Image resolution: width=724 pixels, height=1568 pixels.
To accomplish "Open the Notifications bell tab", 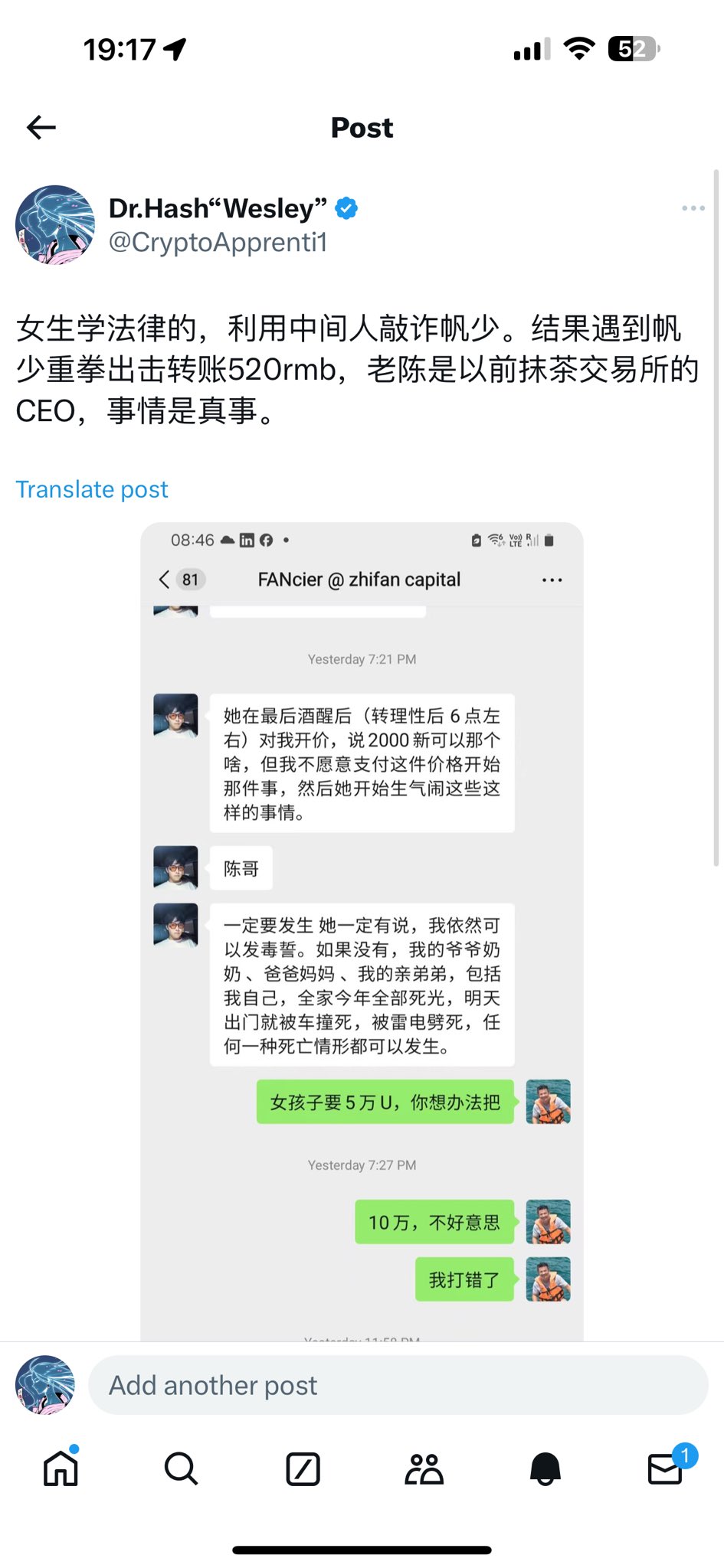I will [x=545, y=1468].
